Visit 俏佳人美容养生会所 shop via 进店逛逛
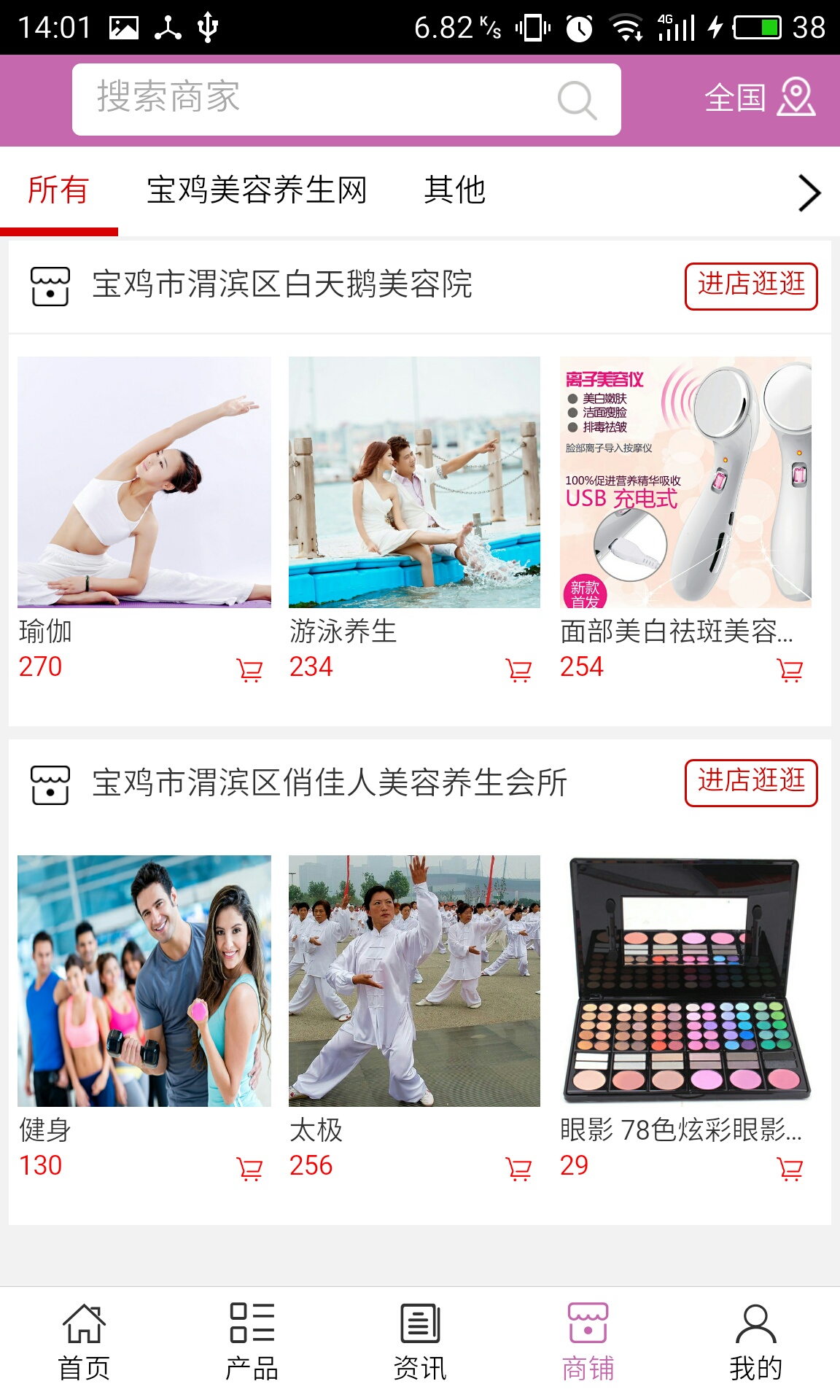This screenshot has width=840, height=1400. [750, 783]
